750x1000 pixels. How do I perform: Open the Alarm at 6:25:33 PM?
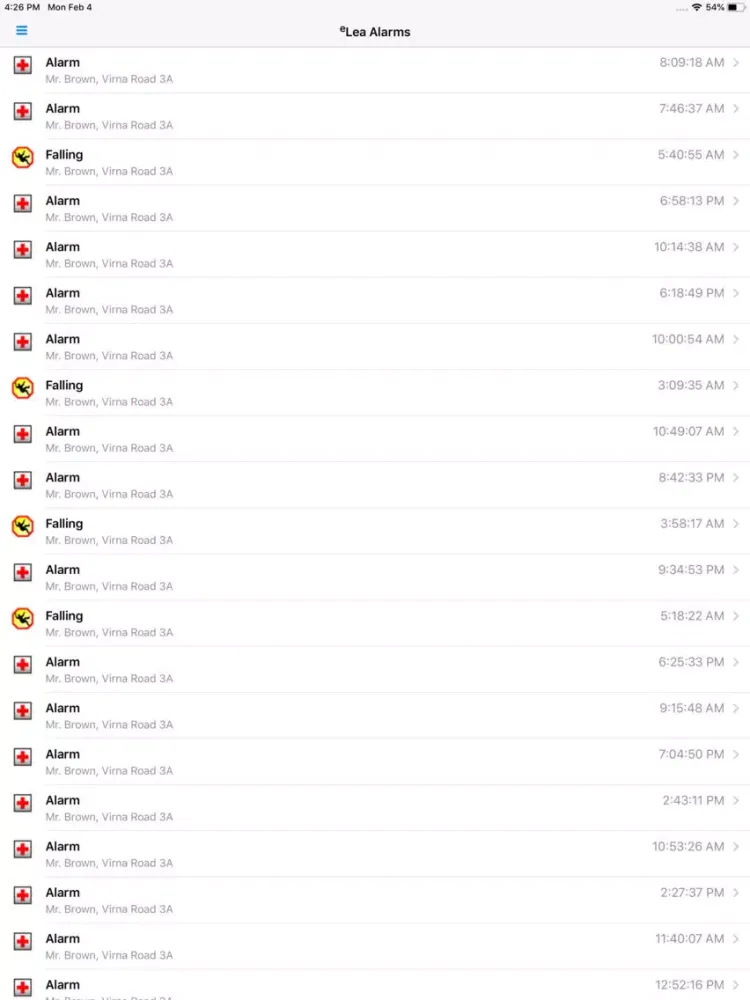[375, 669]
